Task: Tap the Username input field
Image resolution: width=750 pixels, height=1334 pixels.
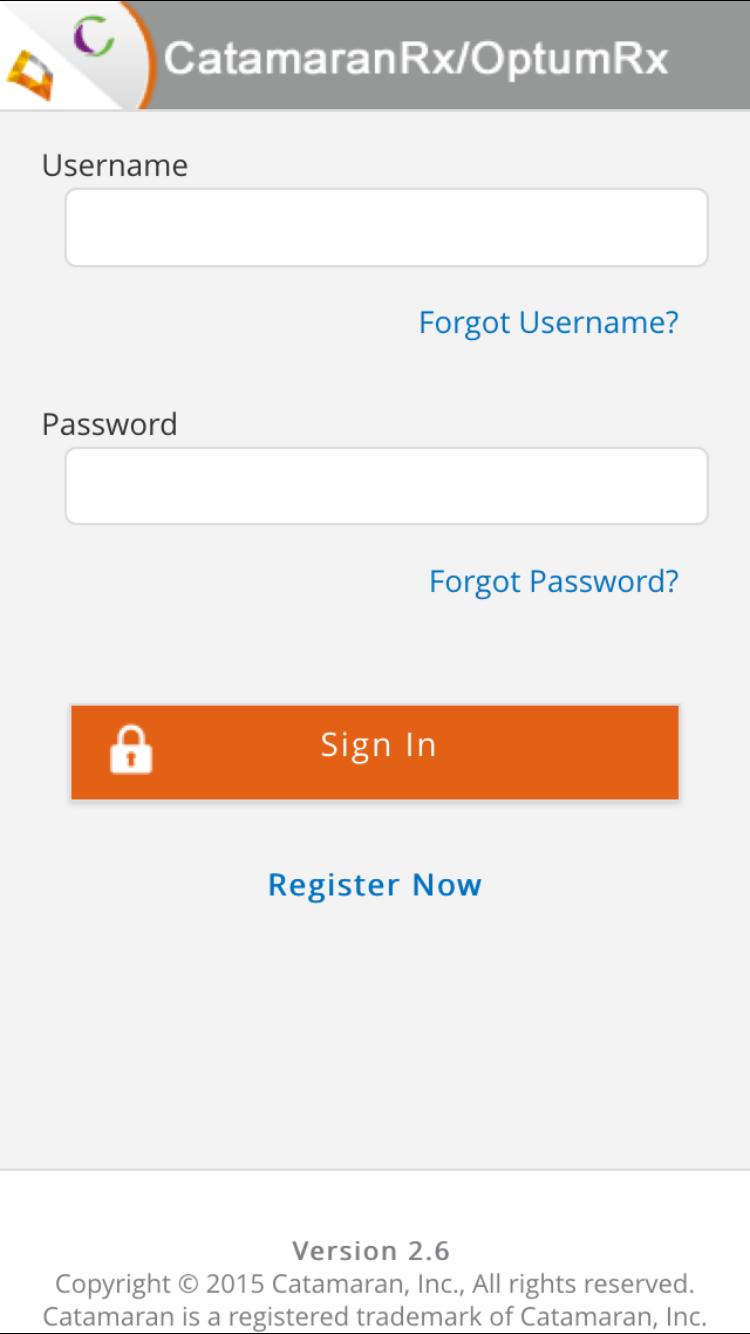Action: point(386,227)
